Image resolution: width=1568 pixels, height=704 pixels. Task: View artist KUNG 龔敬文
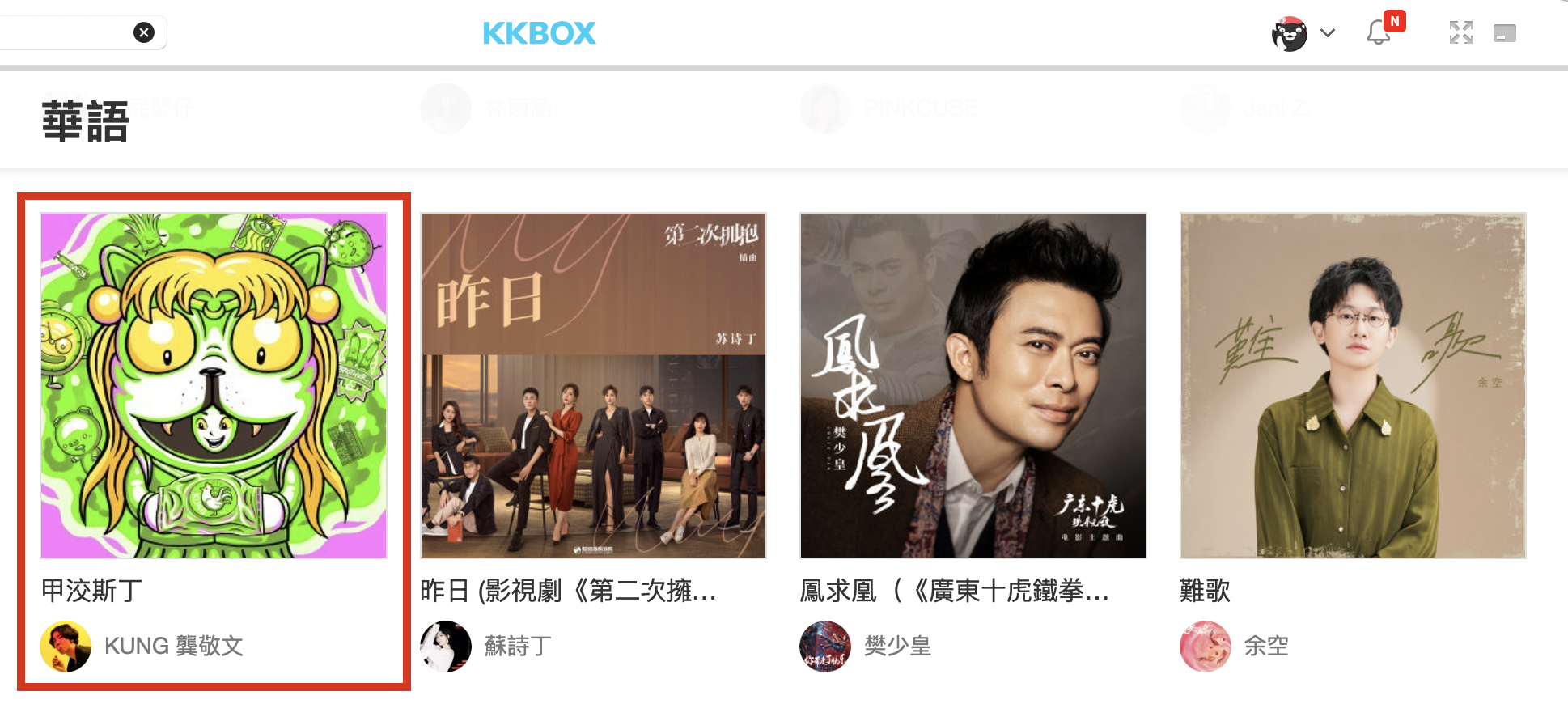click(173, 646)
